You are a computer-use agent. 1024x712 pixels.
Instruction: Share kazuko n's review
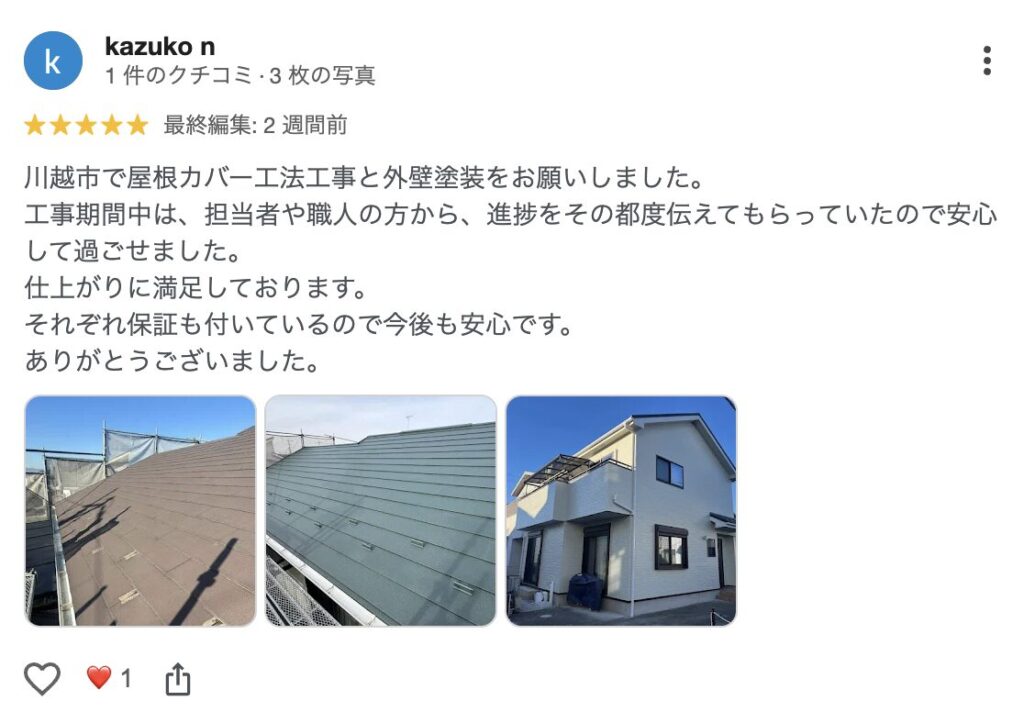[177, 679]
